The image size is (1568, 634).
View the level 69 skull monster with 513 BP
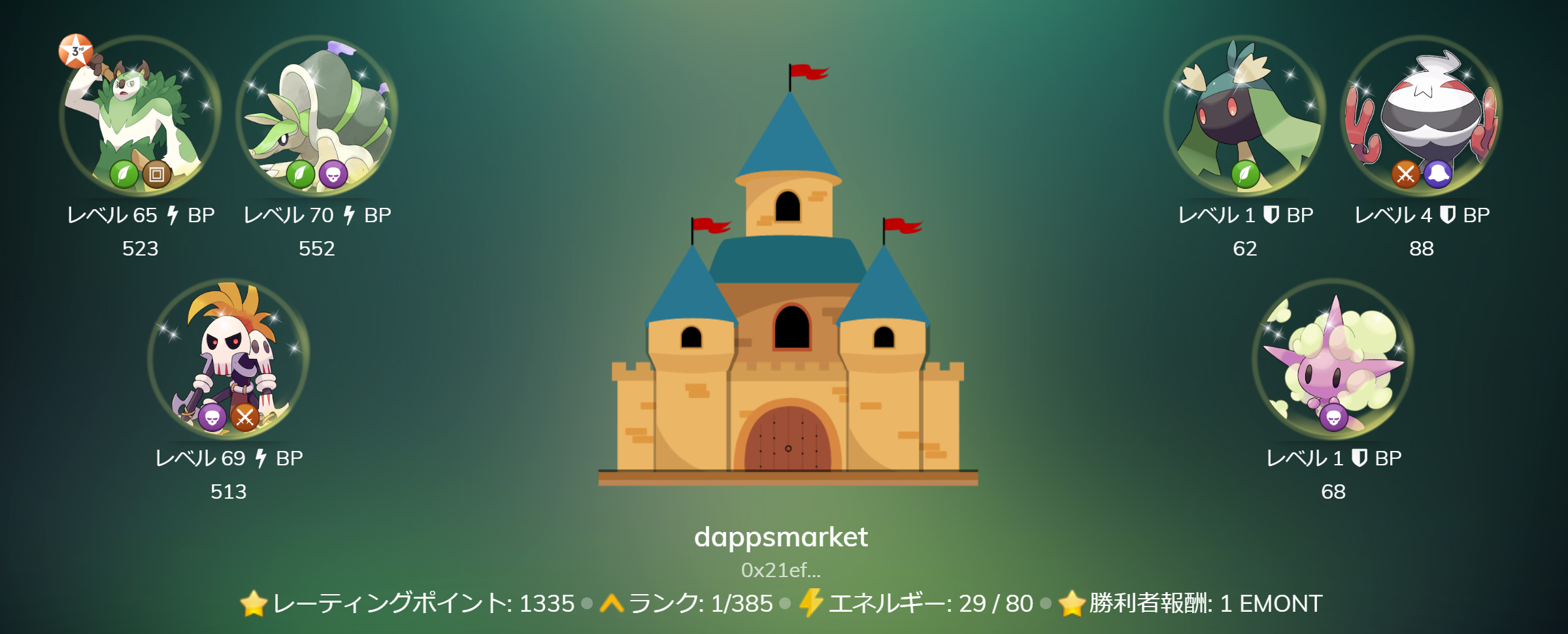228,358
